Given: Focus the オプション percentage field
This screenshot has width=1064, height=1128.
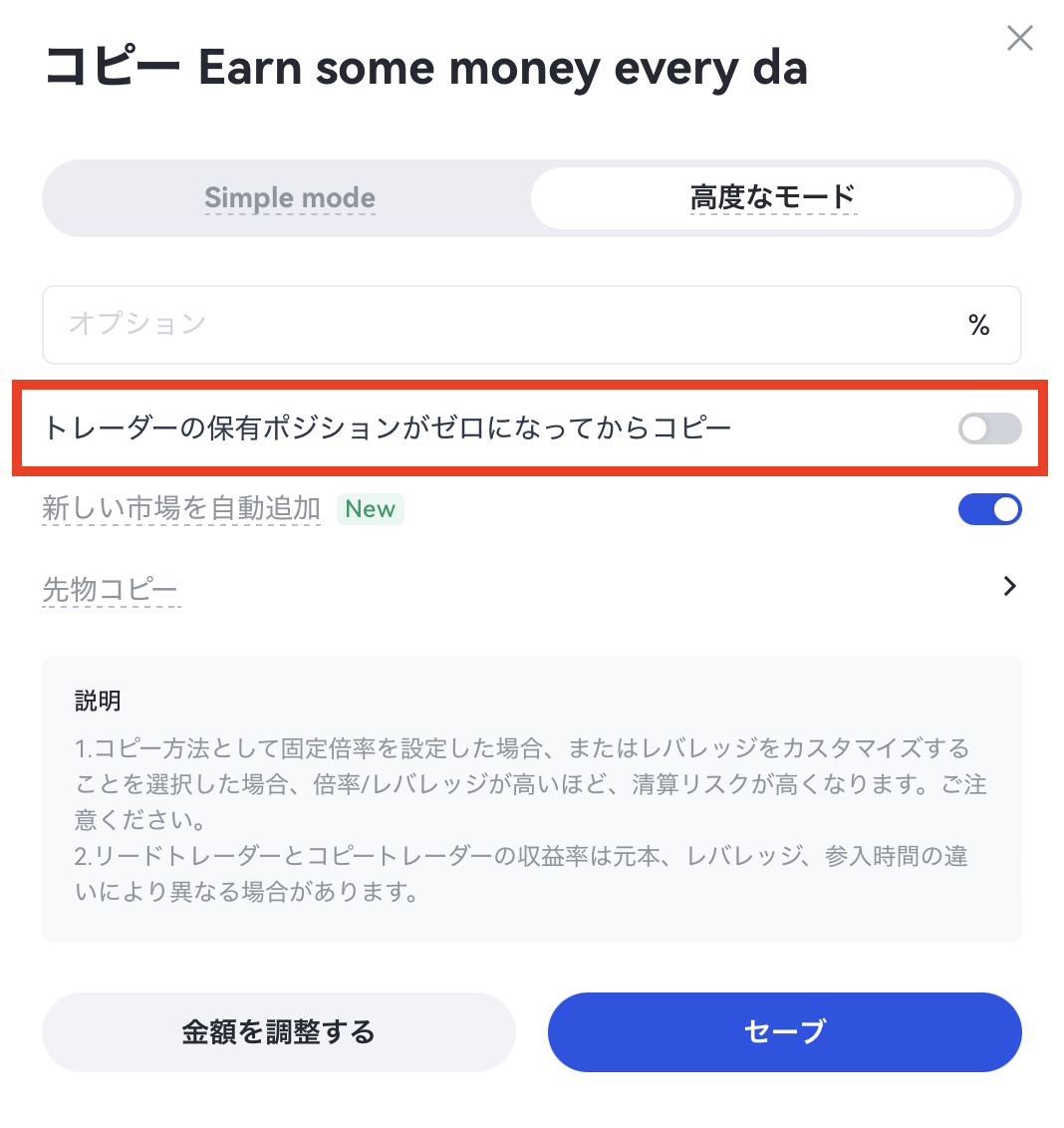Looking at the screenshot, I should click(498, 325).
